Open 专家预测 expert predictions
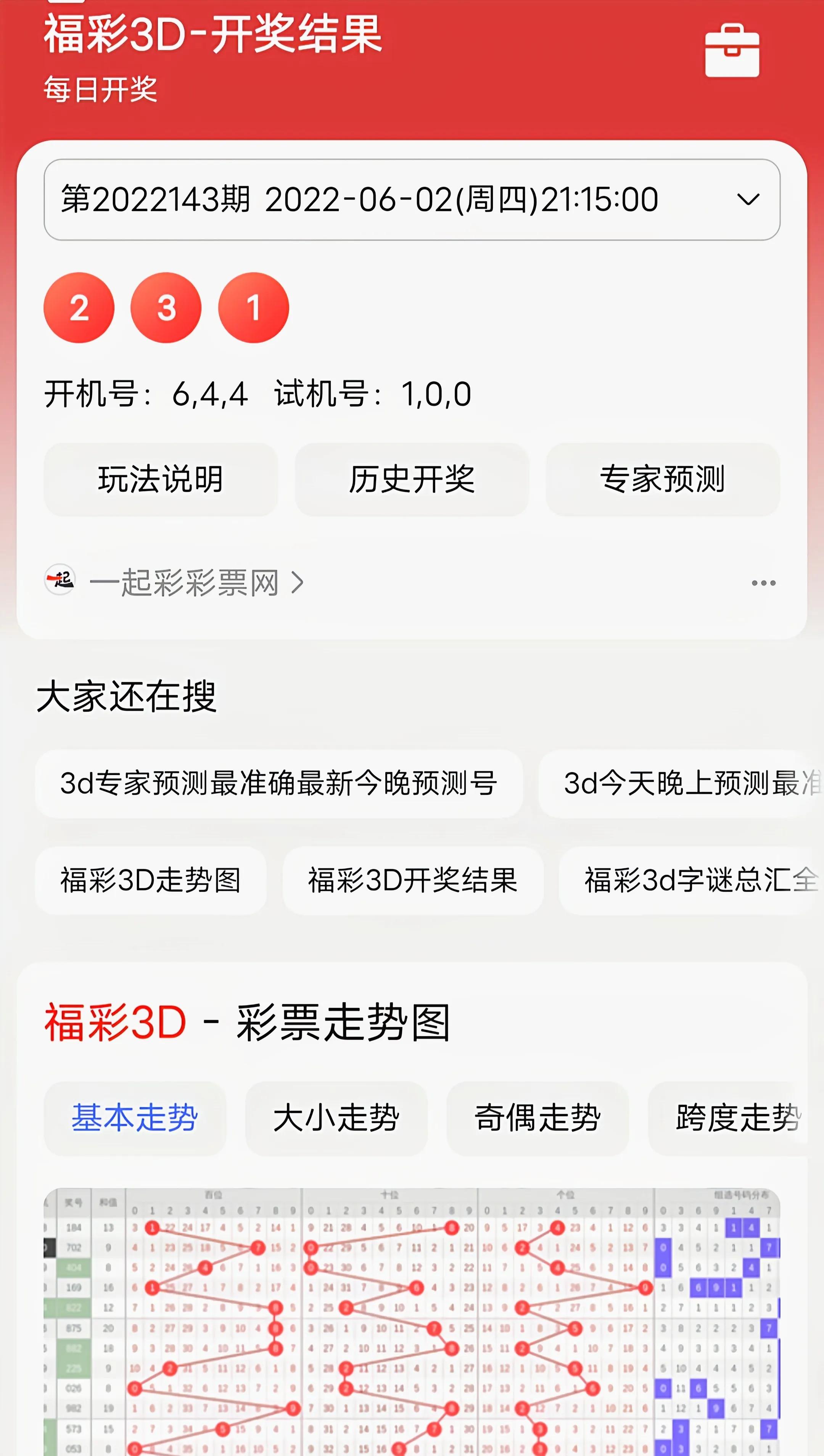The height and width of the screenshot is (1456, 824). pos(663,479)
